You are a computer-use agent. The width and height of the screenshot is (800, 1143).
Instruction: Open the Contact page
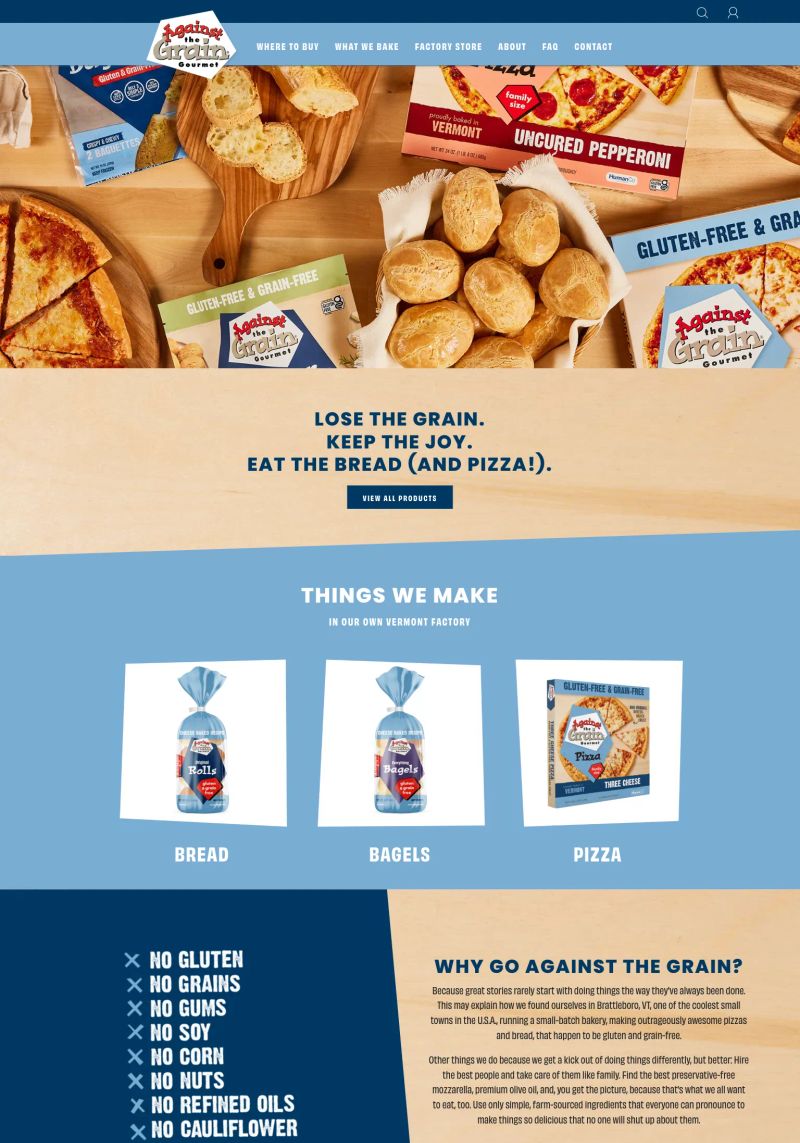coord(593,47)
